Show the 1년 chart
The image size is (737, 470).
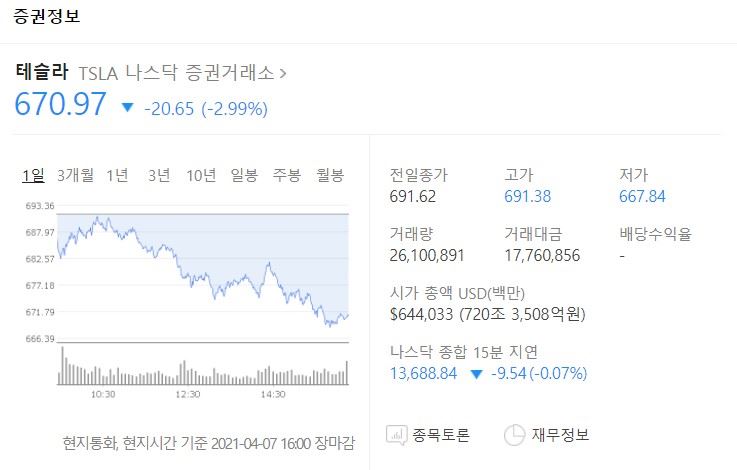point(117,175)
